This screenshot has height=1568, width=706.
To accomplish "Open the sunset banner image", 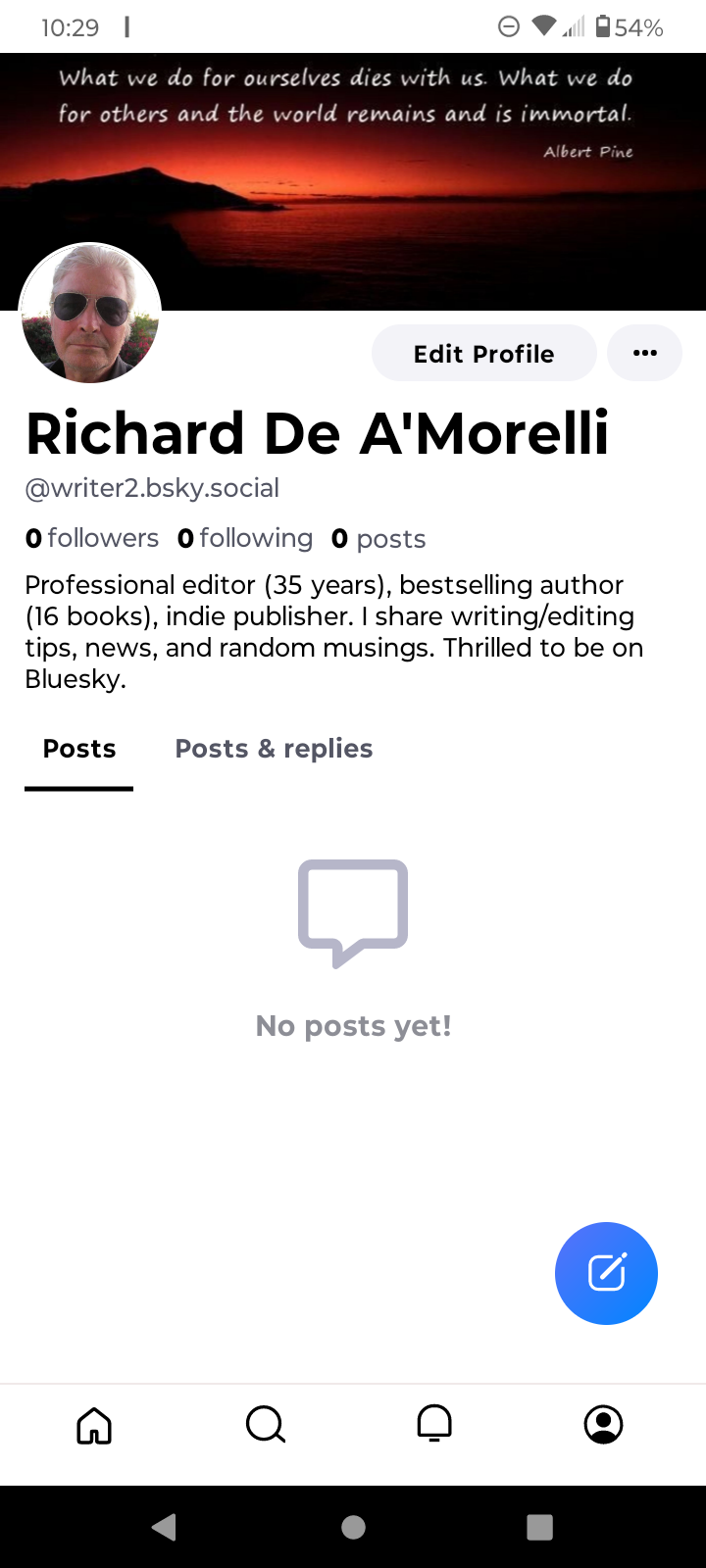I will (353, 181).
